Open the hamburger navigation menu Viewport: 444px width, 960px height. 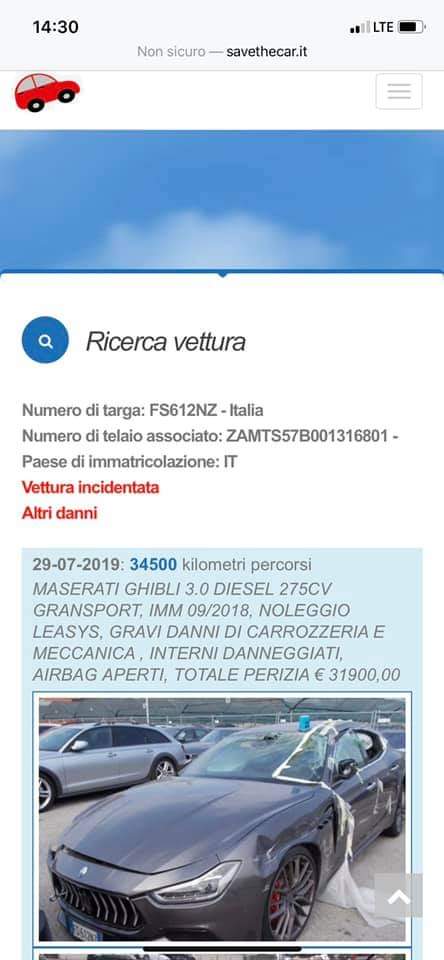399,92
